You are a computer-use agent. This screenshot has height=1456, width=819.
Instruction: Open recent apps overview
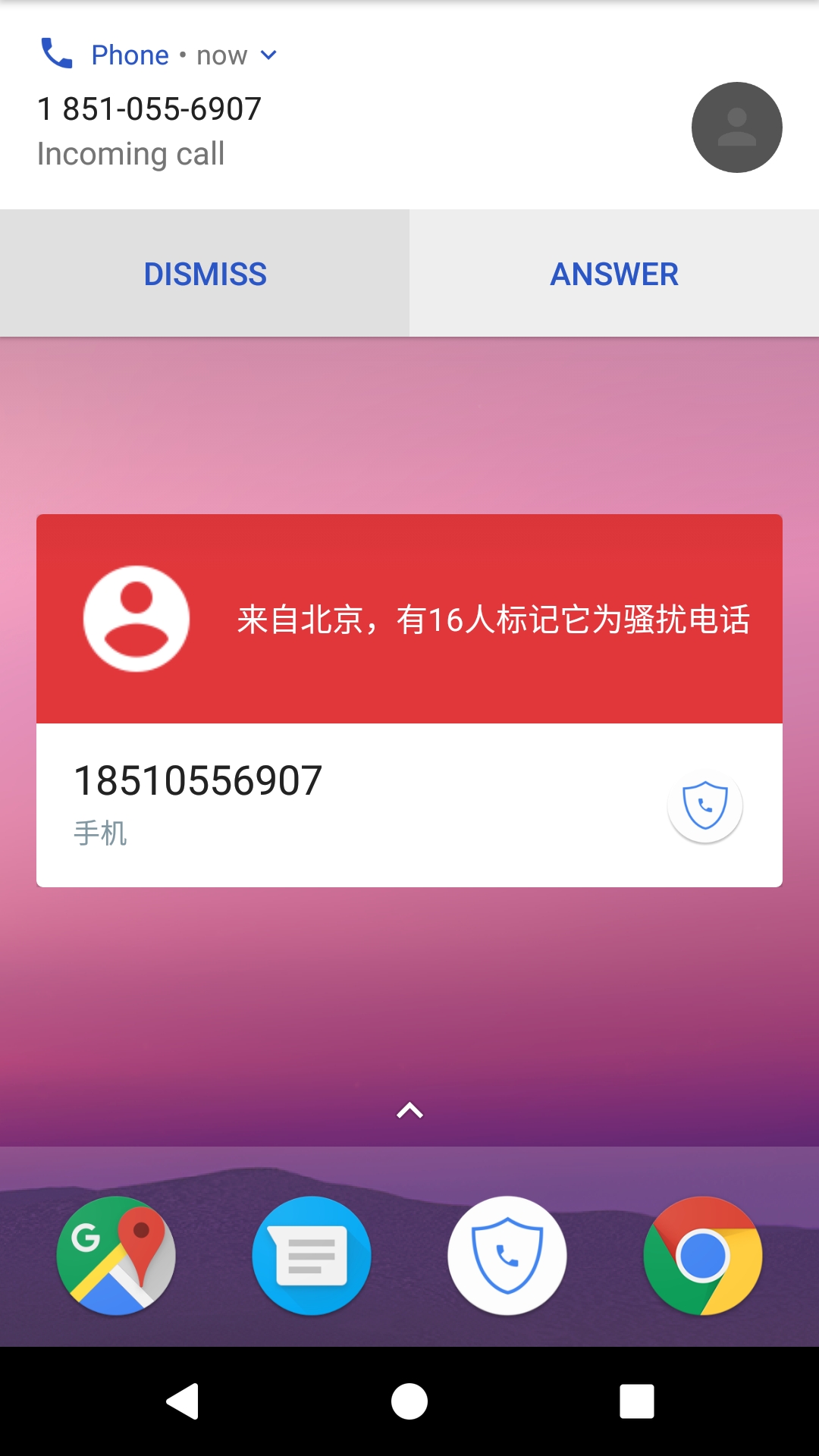(x=637, y=1401)
